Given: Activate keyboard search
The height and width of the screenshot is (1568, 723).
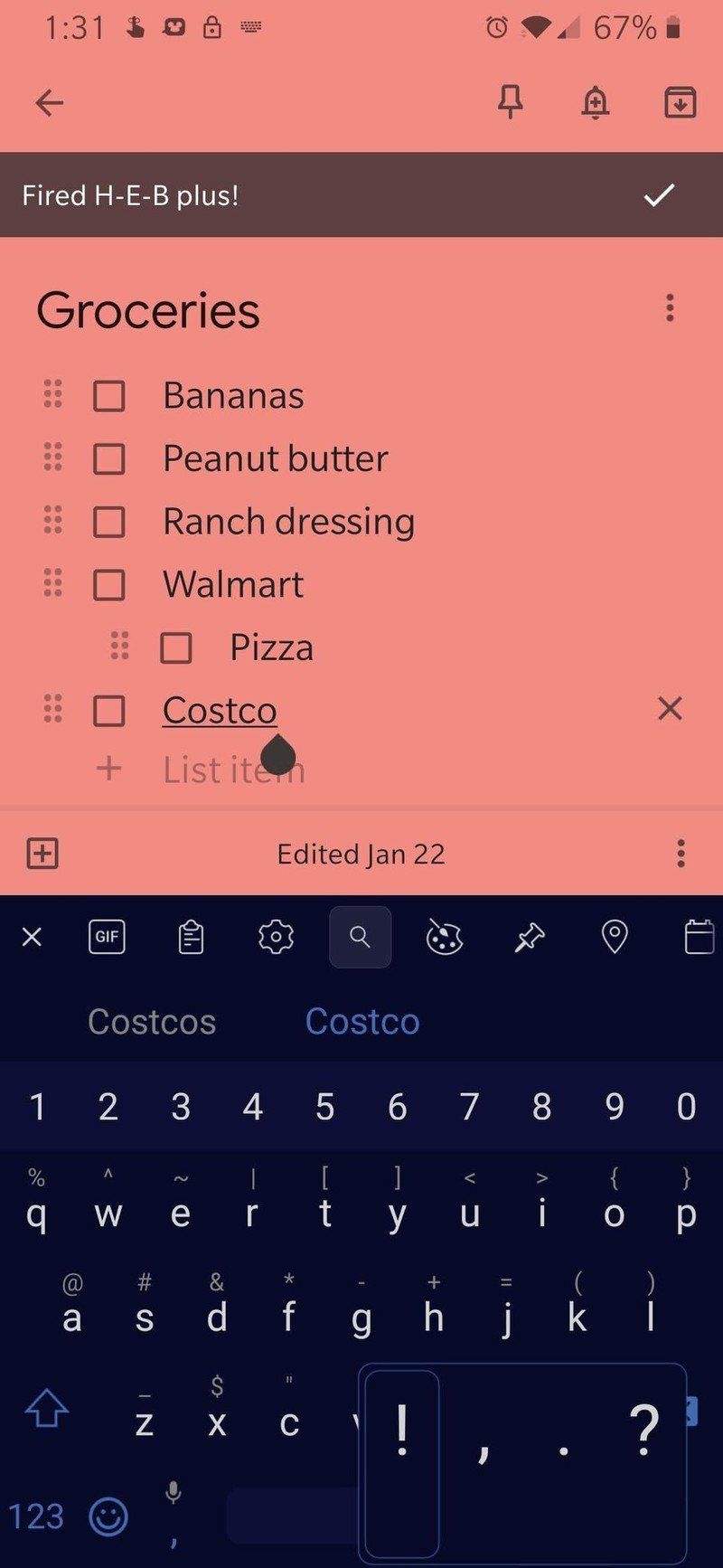Looking at the screenshot, I should (x=360, y=937).
